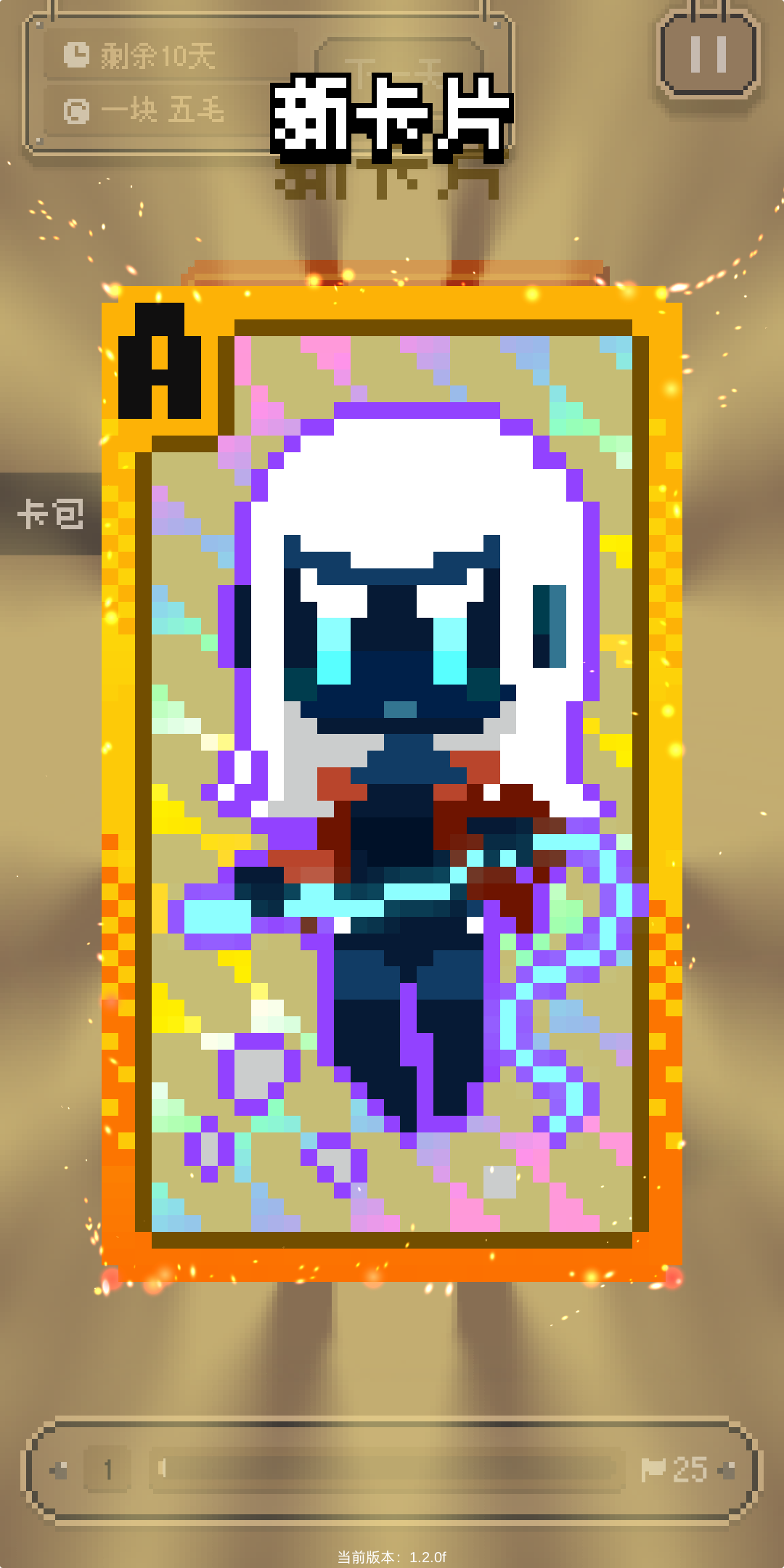
Task: Tap the new A-rank card to continue
Action: [x=392, y=784]
